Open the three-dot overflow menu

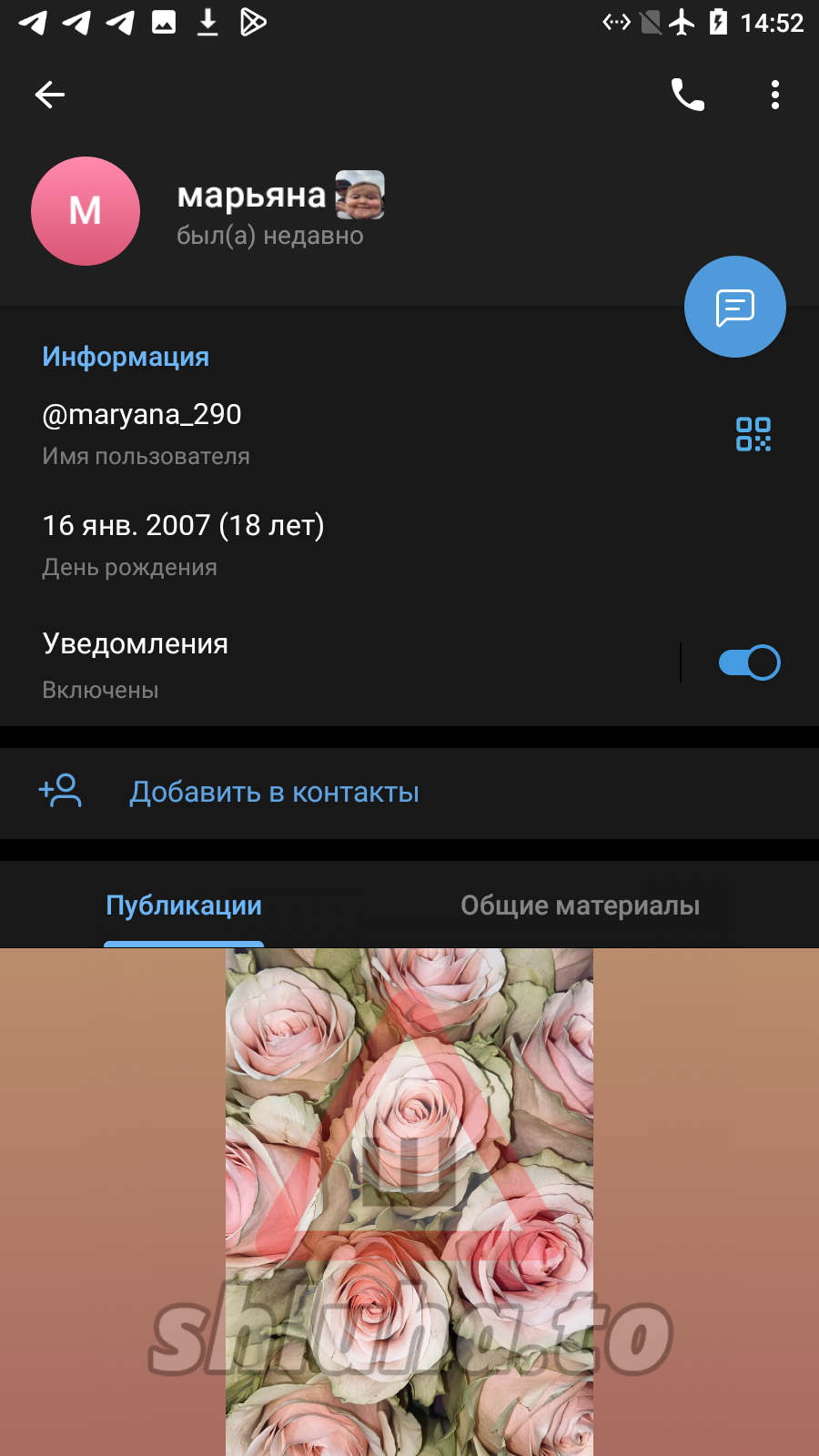(774, 95)
